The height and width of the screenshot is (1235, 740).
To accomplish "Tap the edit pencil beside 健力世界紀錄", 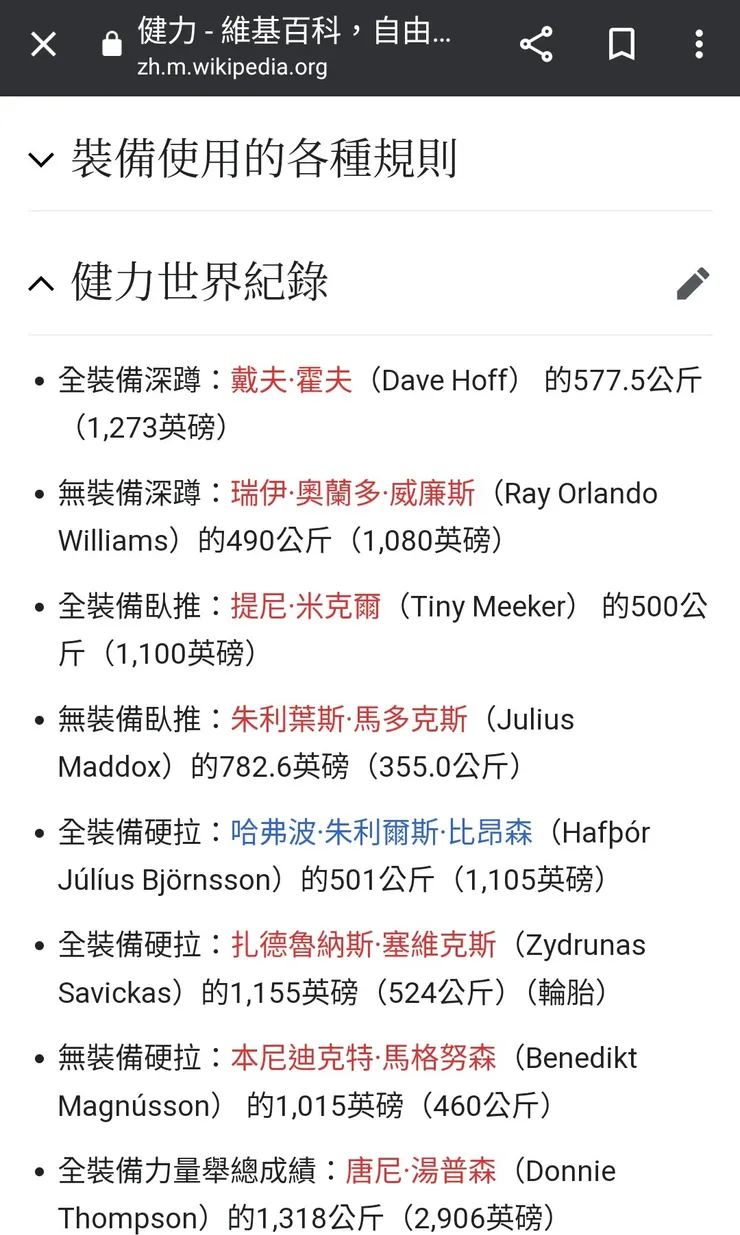I will click(x=694, y=283).
